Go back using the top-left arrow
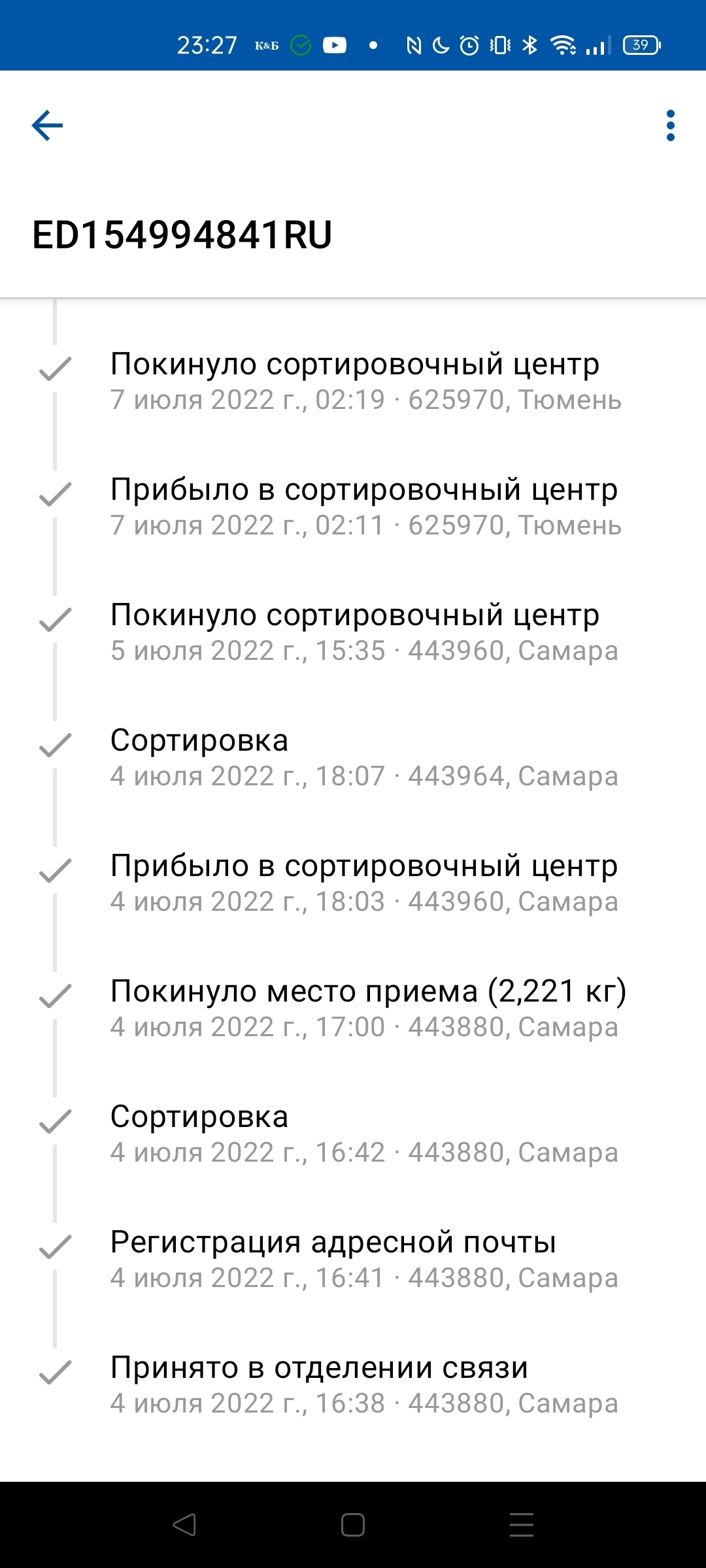 coord(48,125)
